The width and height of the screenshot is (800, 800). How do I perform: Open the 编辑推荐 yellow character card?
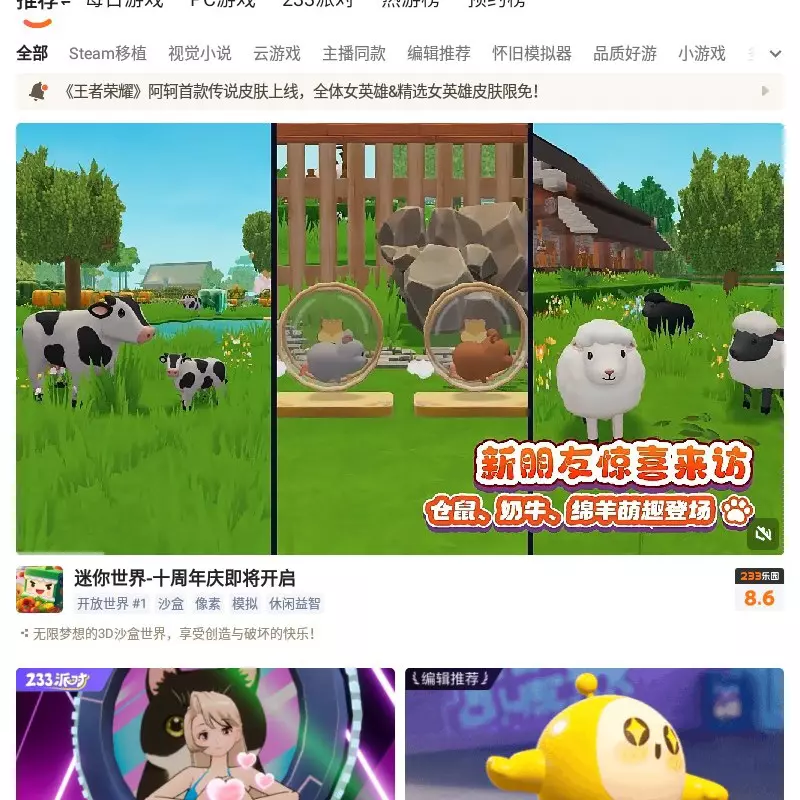click(x=594, y=735)
